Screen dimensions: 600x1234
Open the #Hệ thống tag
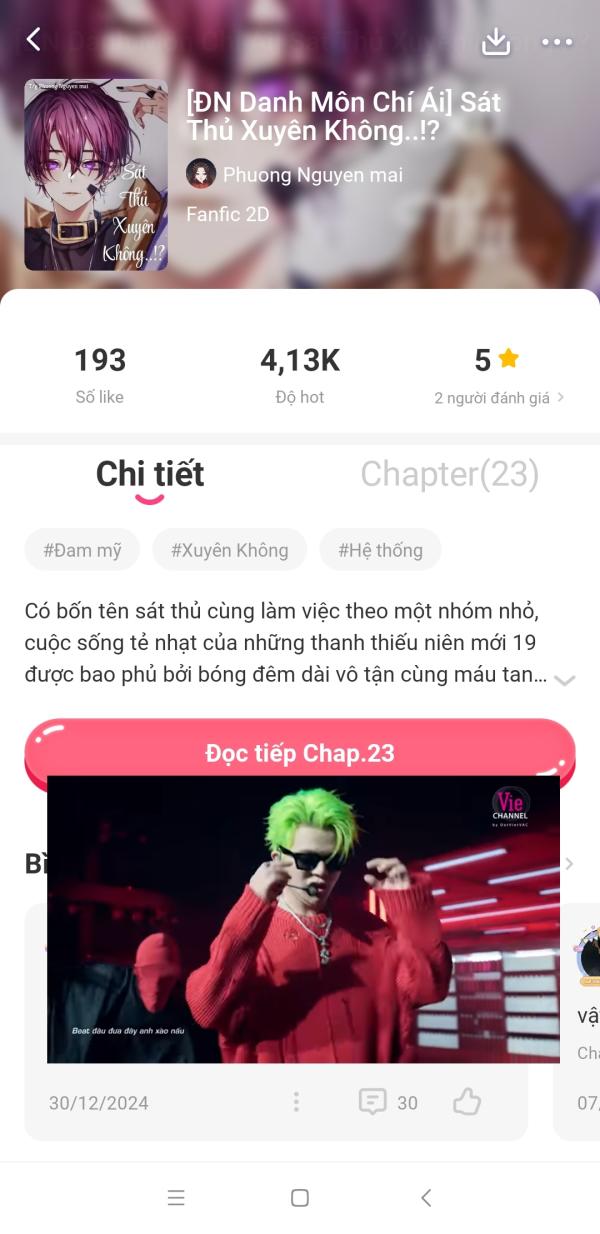point(380,550)
